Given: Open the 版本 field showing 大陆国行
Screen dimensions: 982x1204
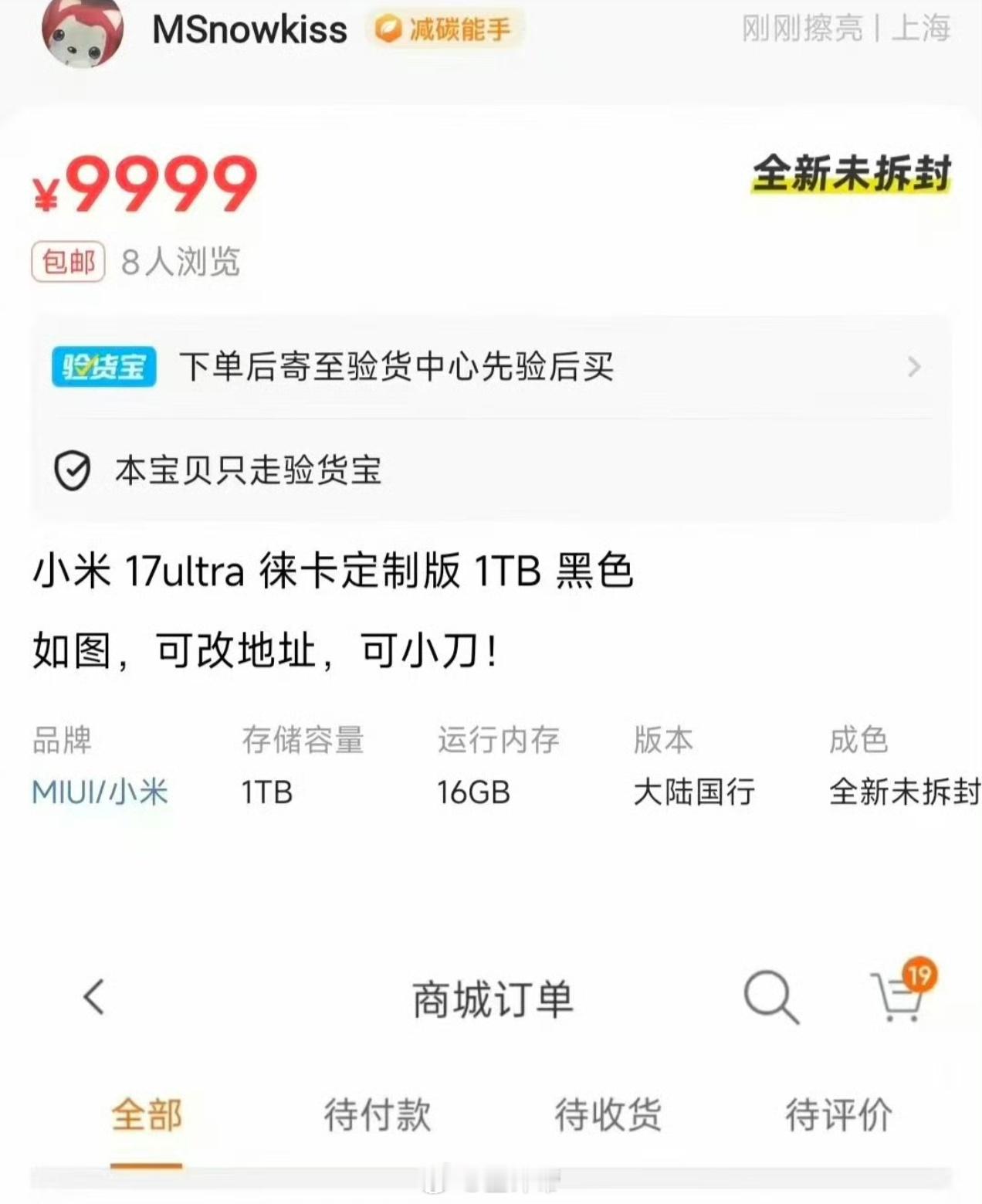Looking at the screenshot, I should [x=693, y=792].
